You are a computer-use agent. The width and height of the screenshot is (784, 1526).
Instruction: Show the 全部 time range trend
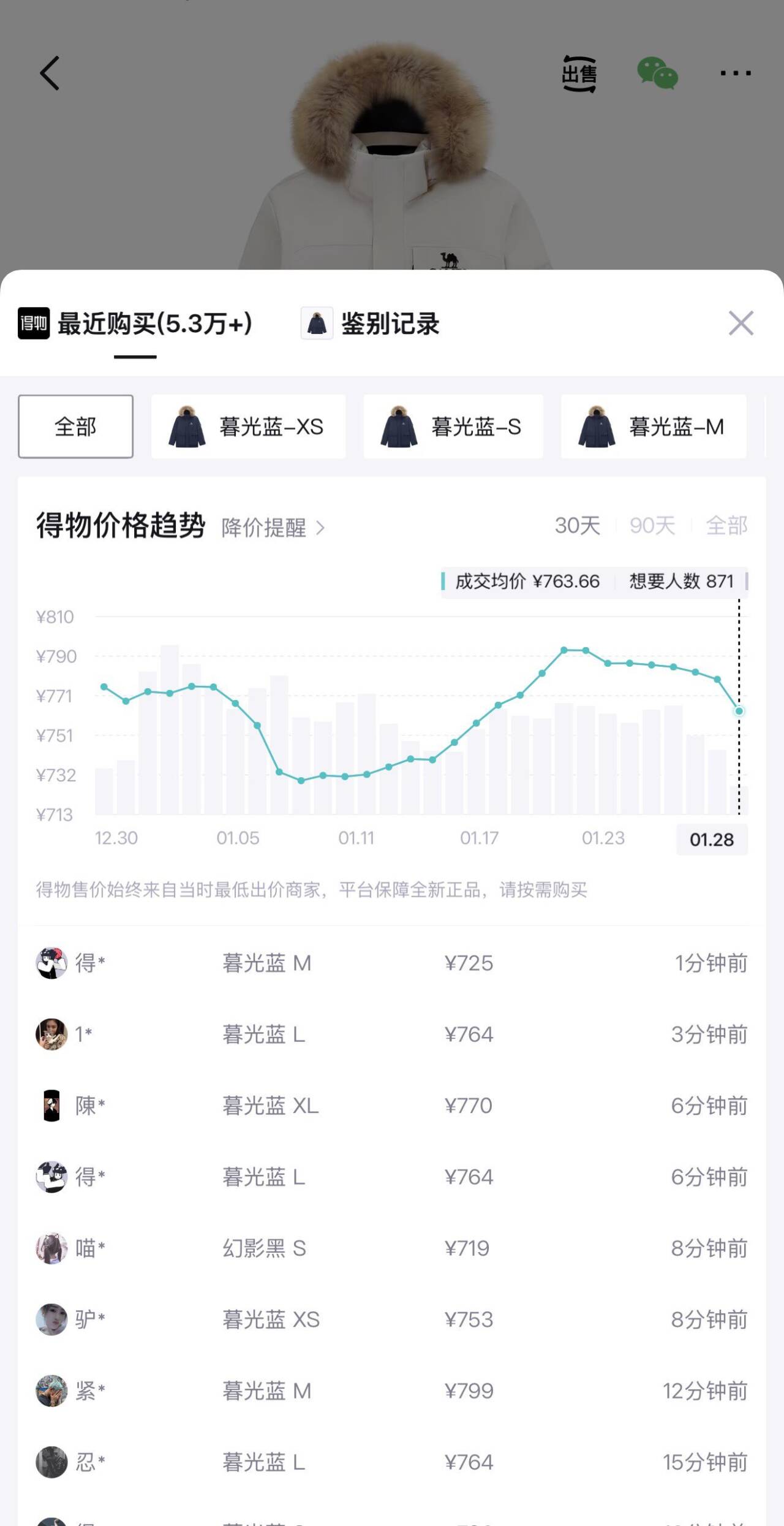tap(726, 525)
